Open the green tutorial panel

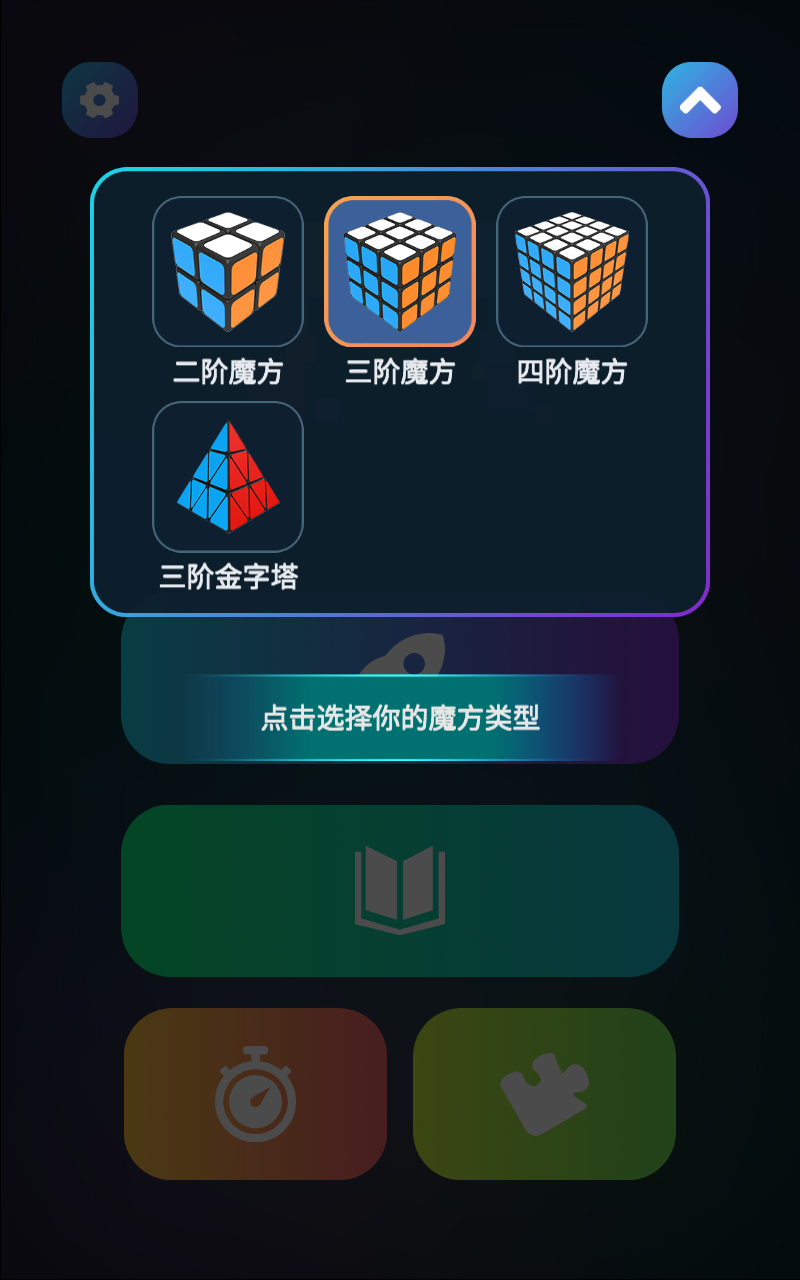coord(400,888)
